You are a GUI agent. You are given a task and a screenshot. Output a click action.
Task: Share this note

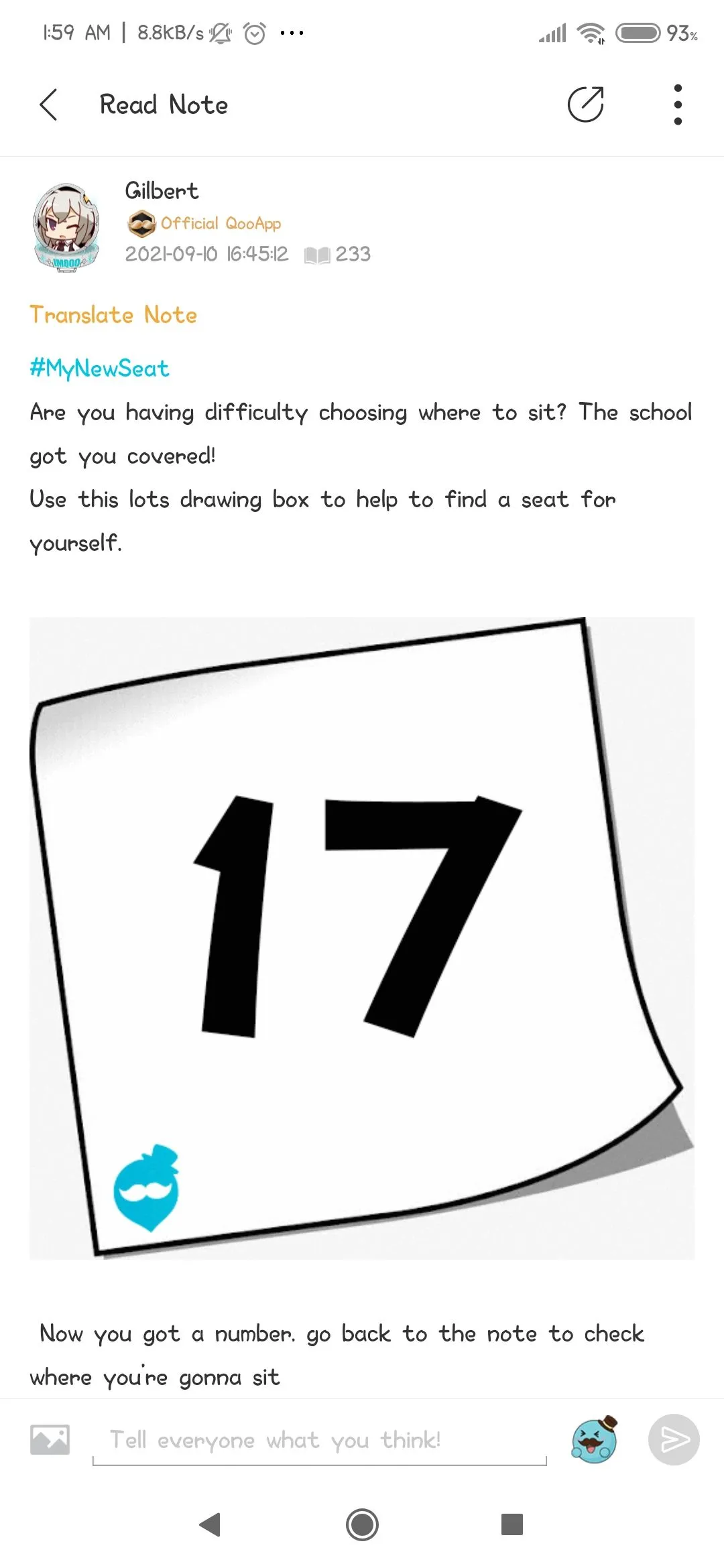tap(585, 105)
